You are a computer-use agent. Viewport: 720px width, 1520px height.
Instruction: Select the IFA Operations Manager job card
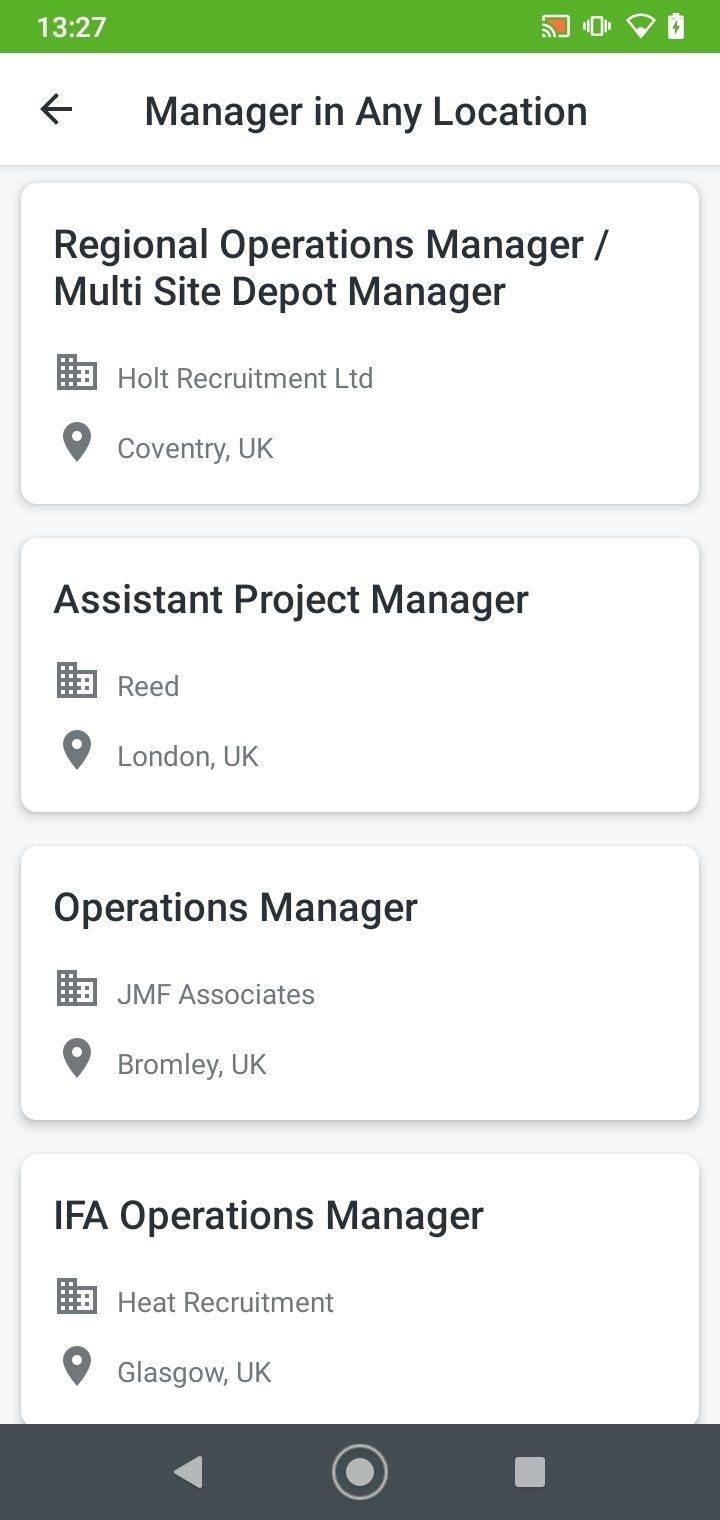(x=360, y=1289)
